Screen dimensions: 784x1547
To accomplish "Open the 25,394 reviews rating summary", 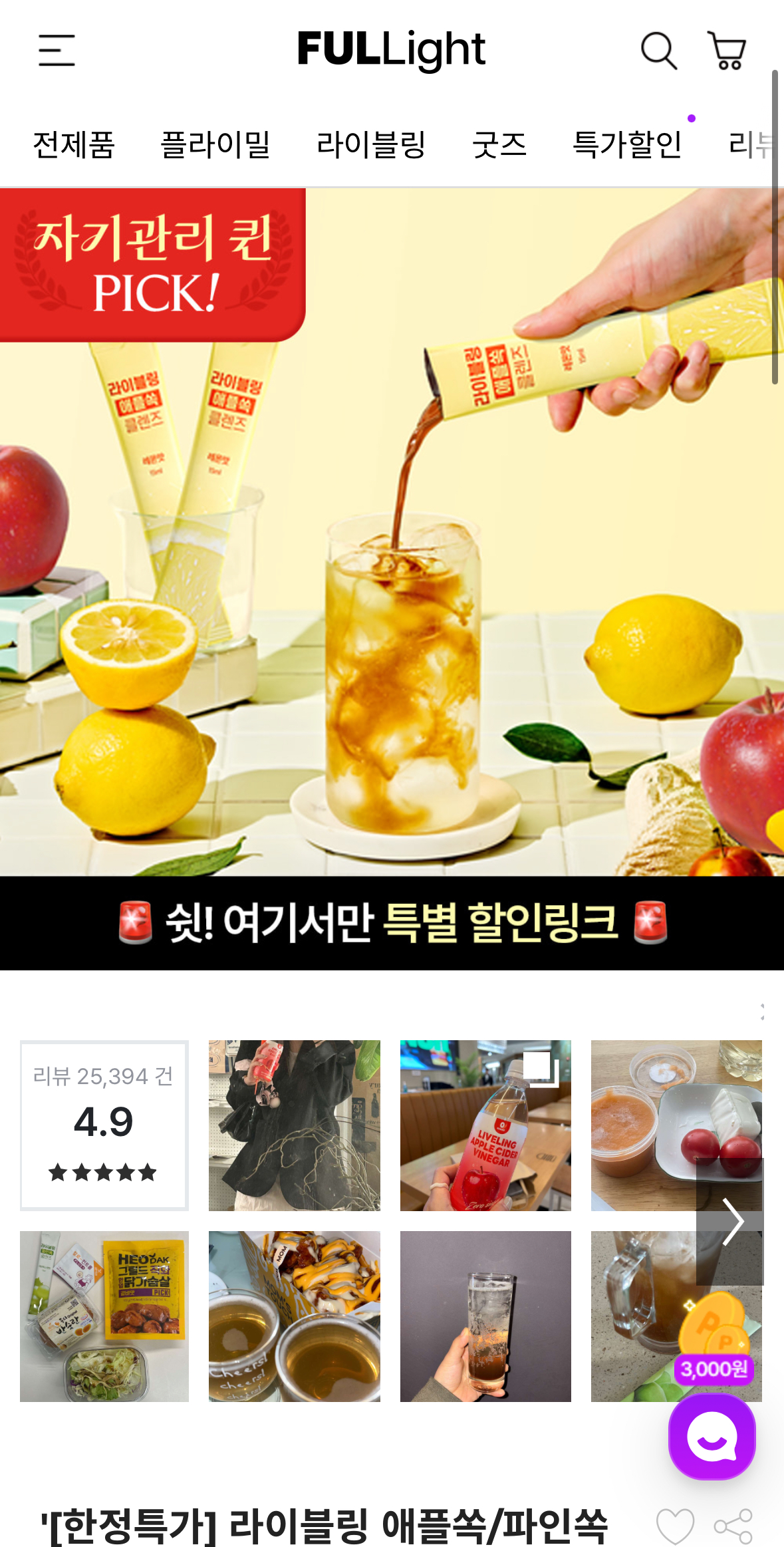I will point(104,1125).
